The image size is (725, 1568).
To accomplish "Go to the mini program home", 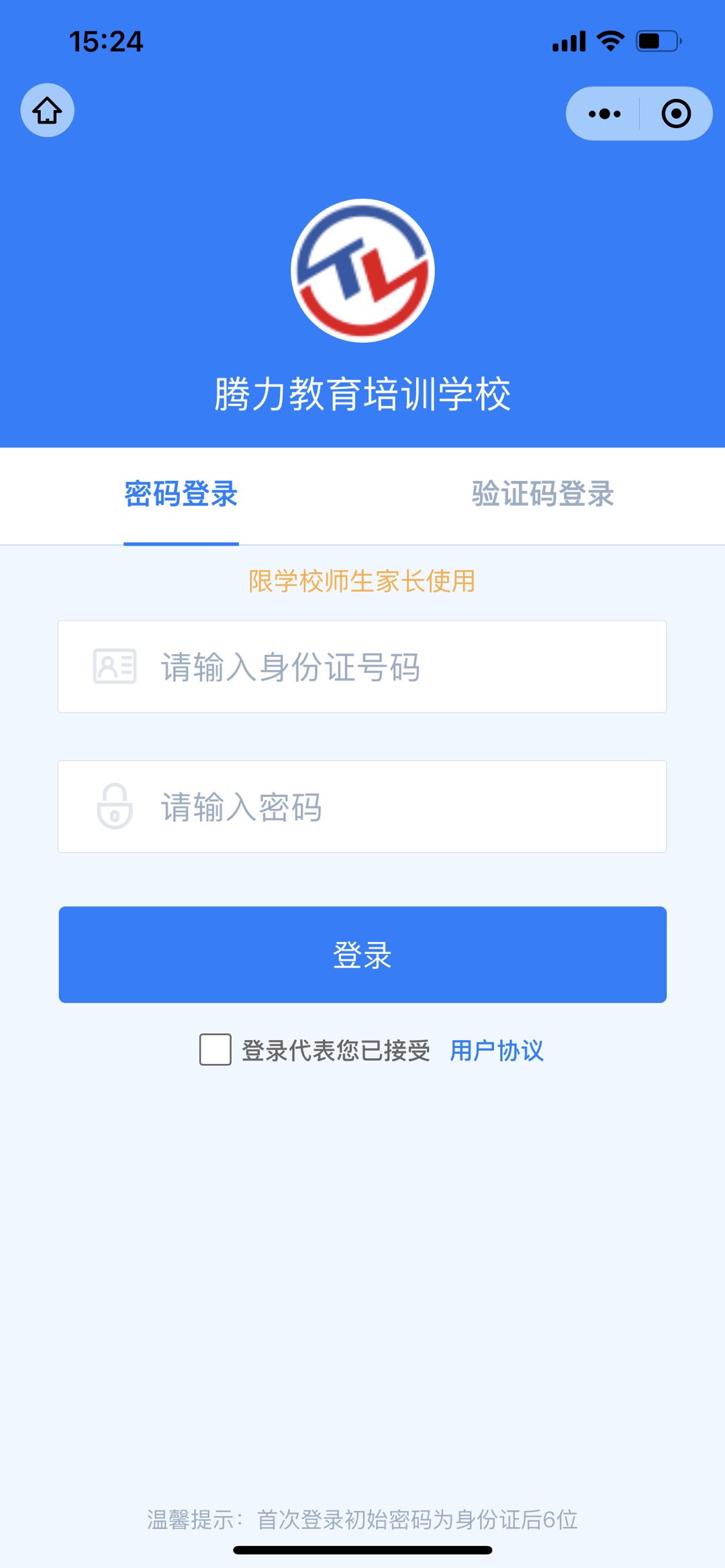I will click(47, 111).
